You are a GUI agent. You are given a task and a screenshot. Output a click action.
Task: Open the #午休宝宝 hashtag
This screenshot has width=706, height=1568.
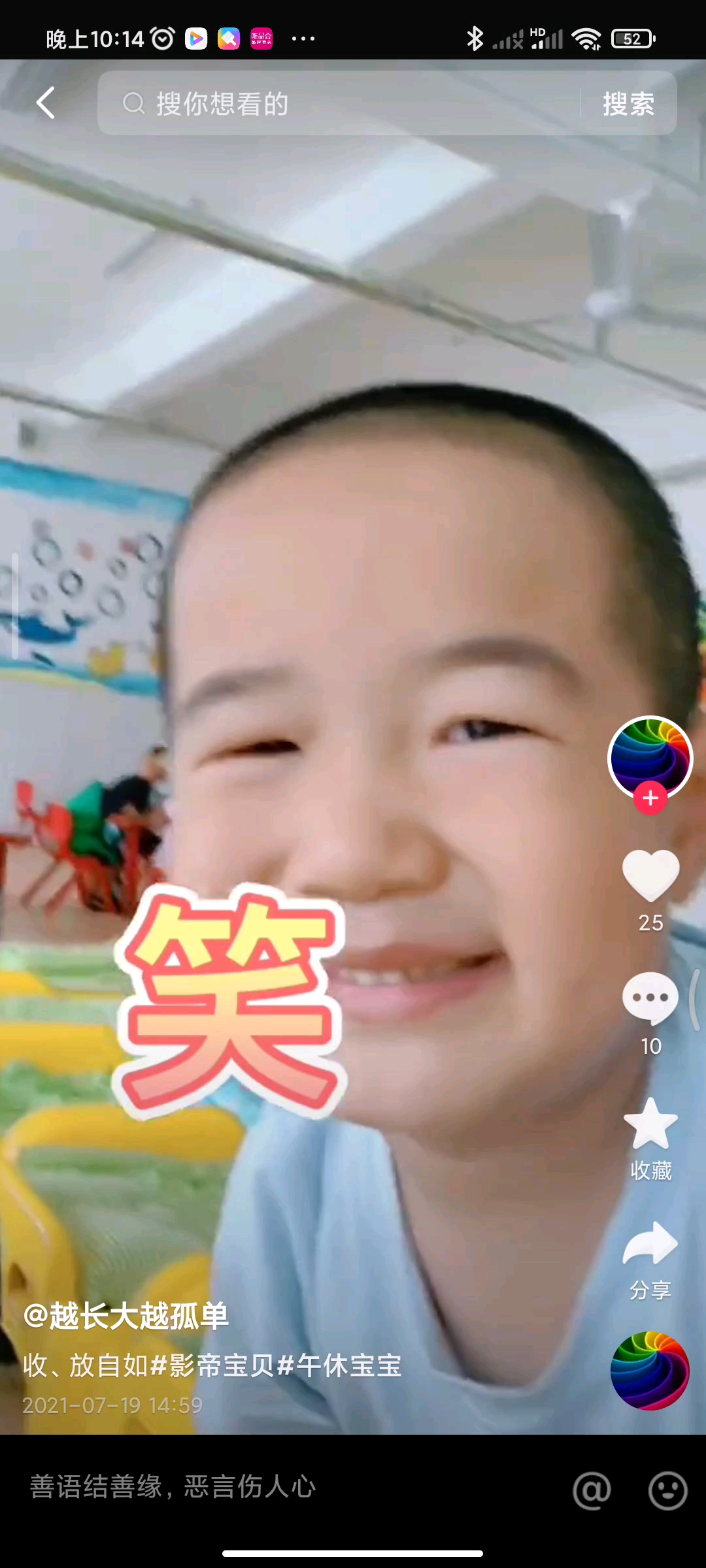coord(340,1365)
